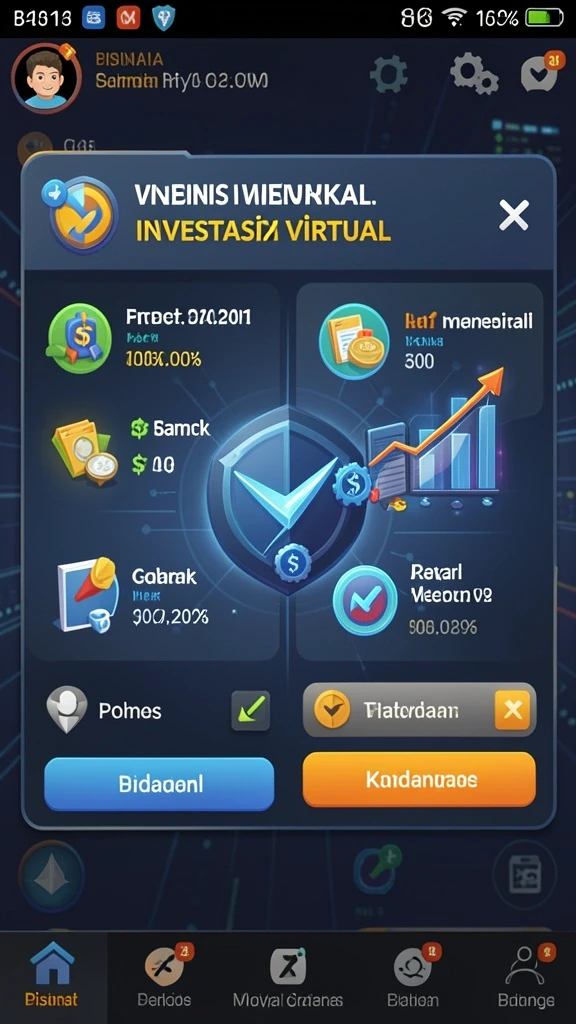
Task: Open the single gear settings icon
Action: pyautogui.click(x=389, y=74)
